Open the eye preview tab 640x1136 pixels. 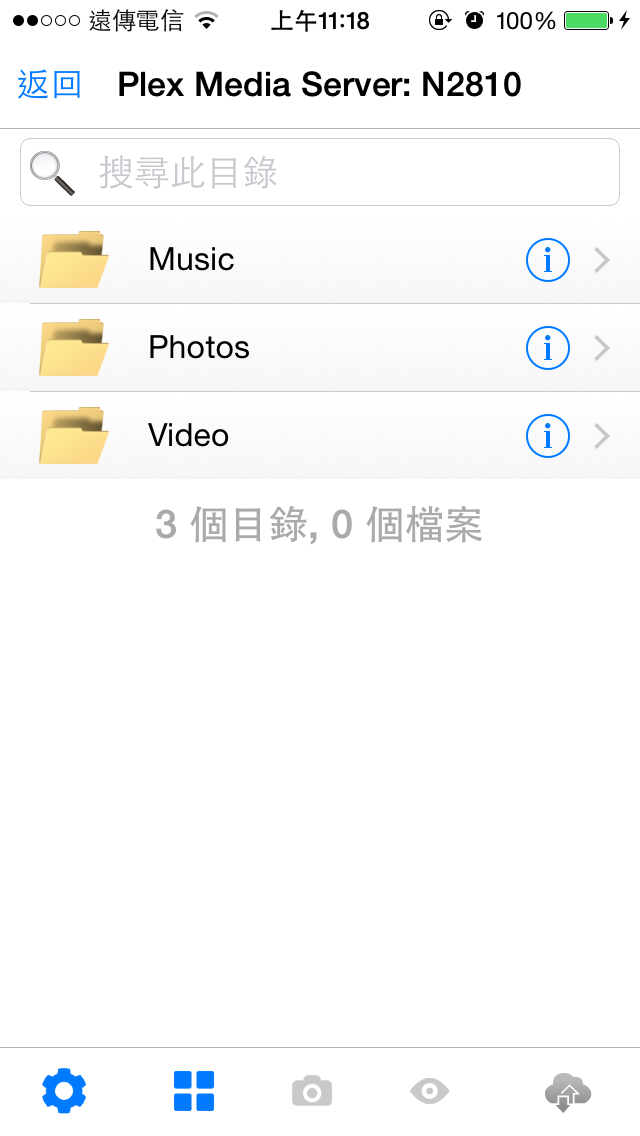coord(429,1090)
